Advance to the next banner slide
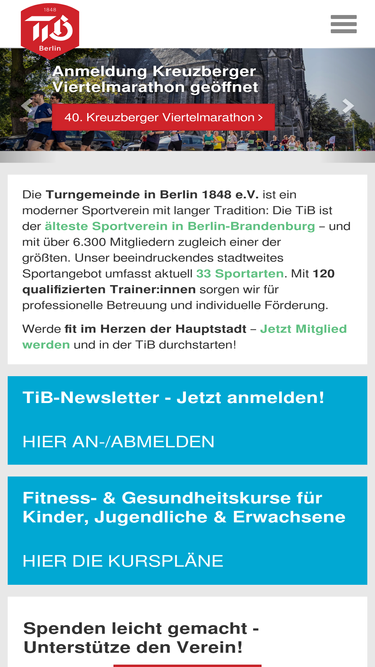The image size is (375, 667). coord(348,106)
